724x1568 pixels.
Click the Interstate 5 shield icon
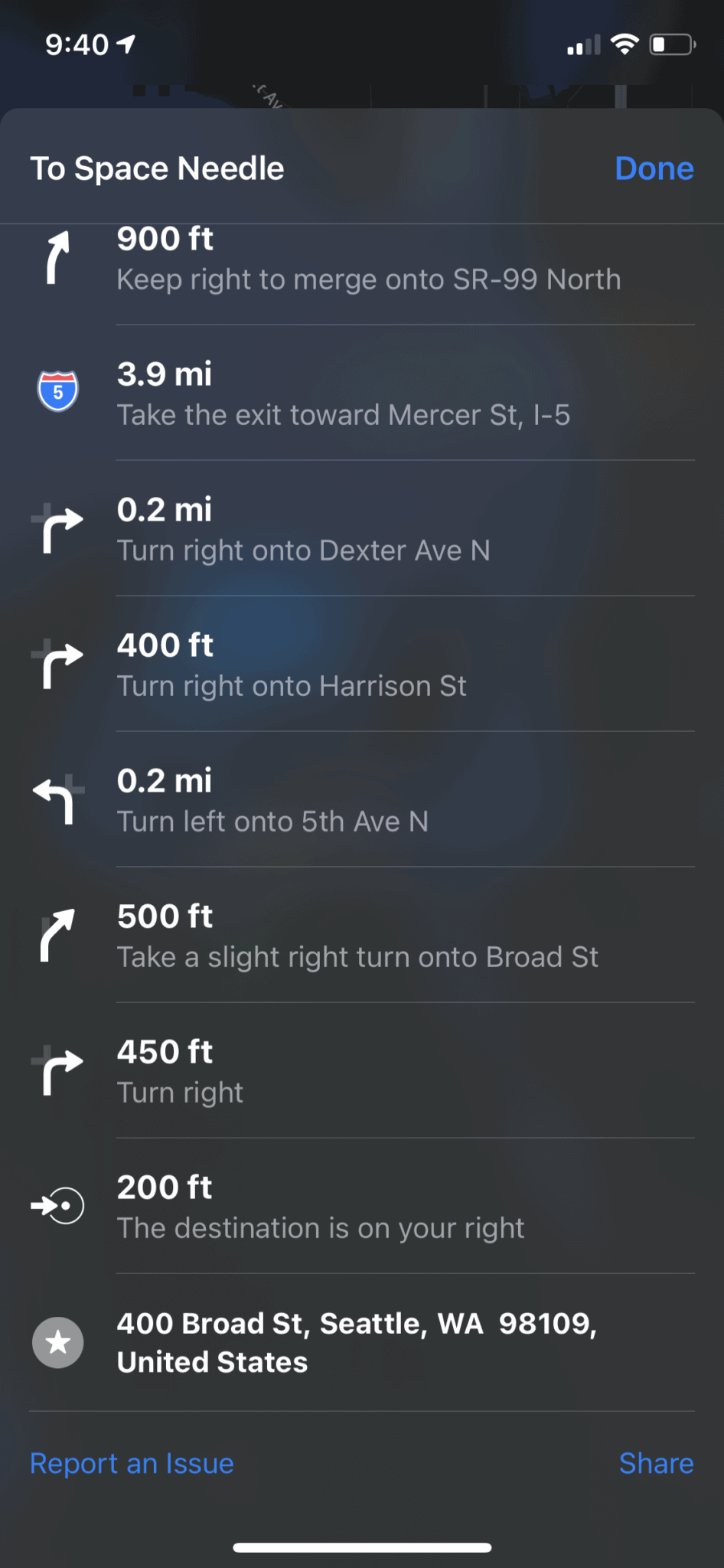click(x=57, y=390)
